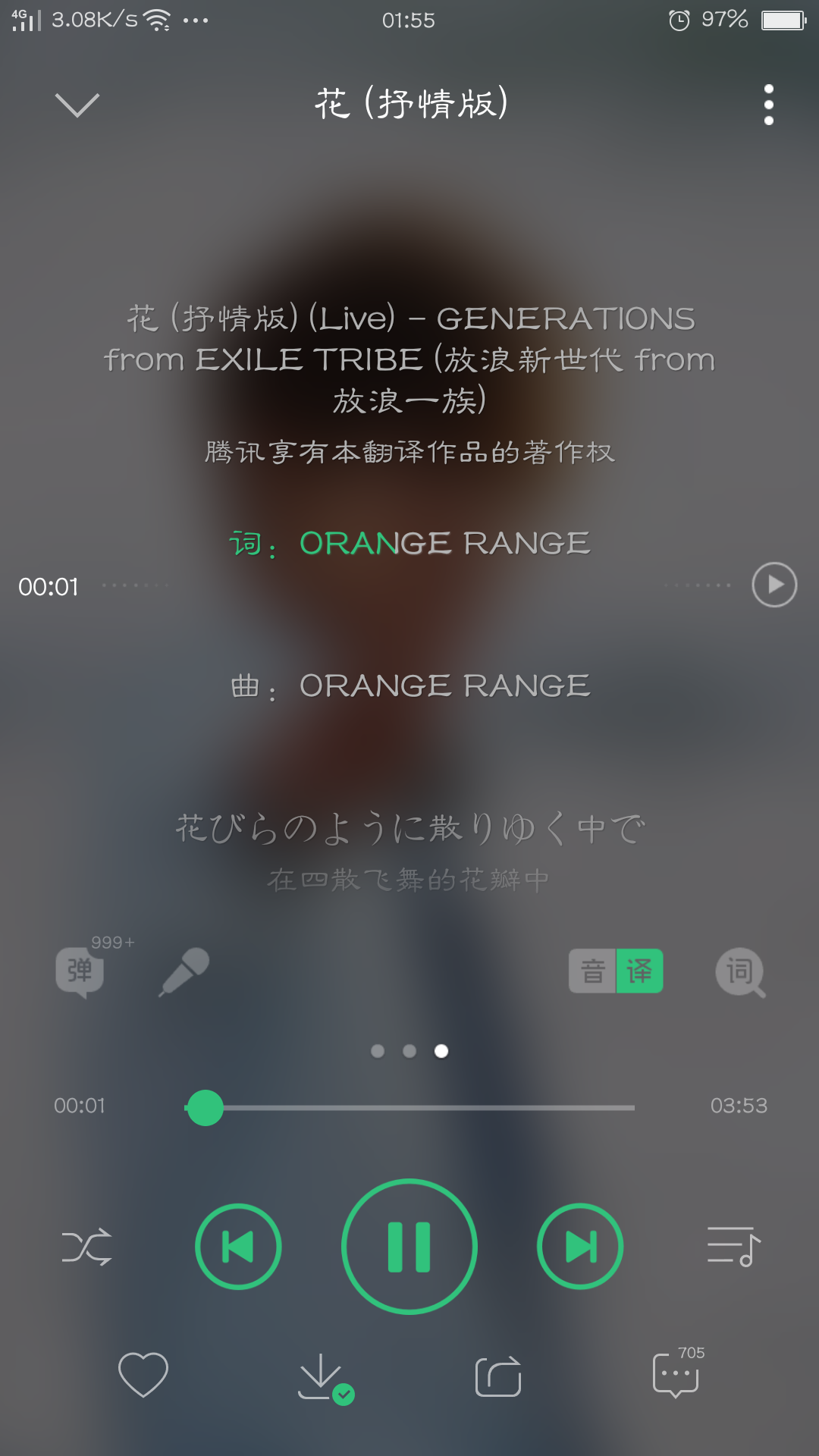The width and height of the screenshot is (819, 1456).
Task: Collapse the player with the down chevron
Action: (77, 105)
